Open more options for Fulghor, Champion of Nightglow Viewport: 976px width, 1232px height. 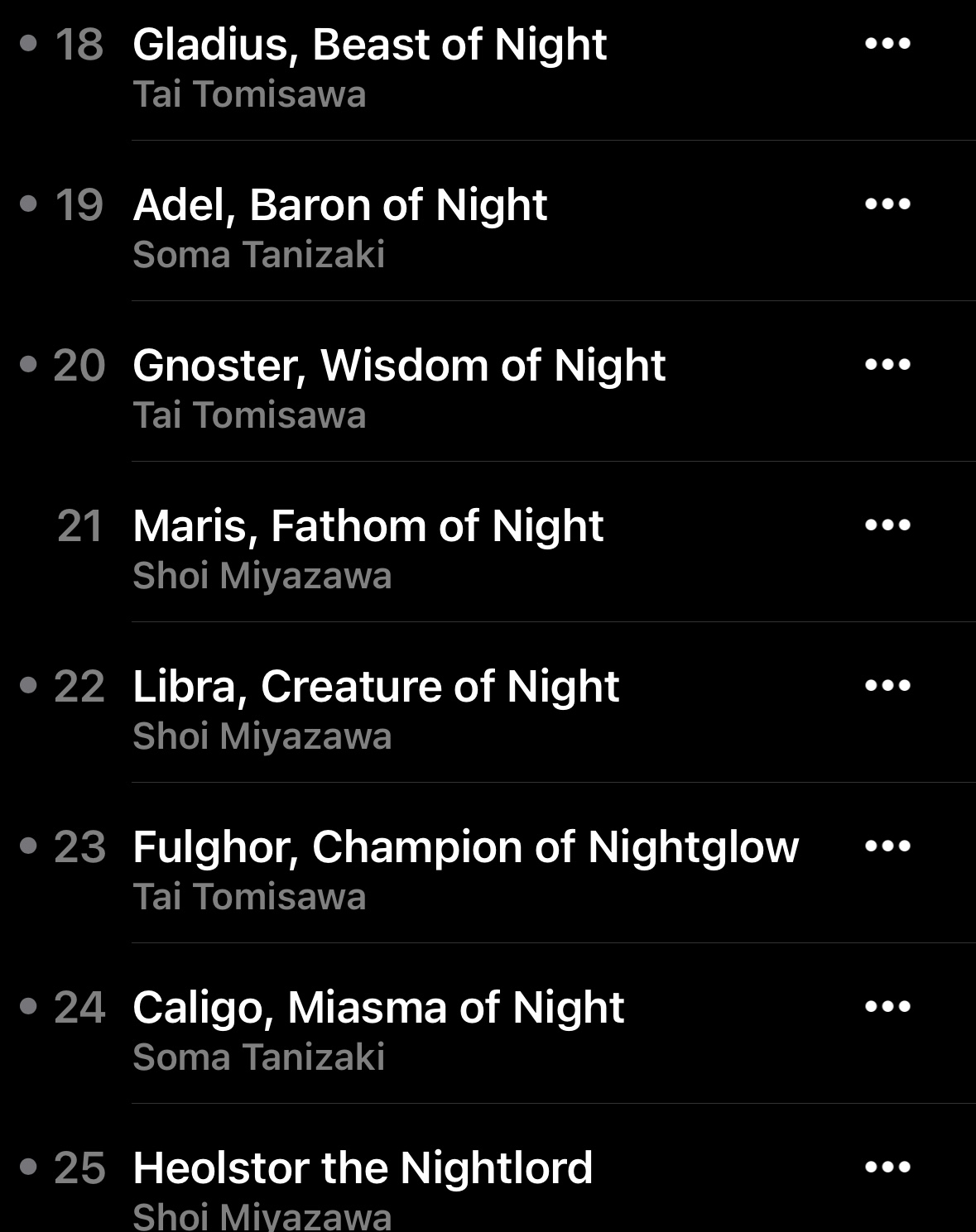coord(887,846)
